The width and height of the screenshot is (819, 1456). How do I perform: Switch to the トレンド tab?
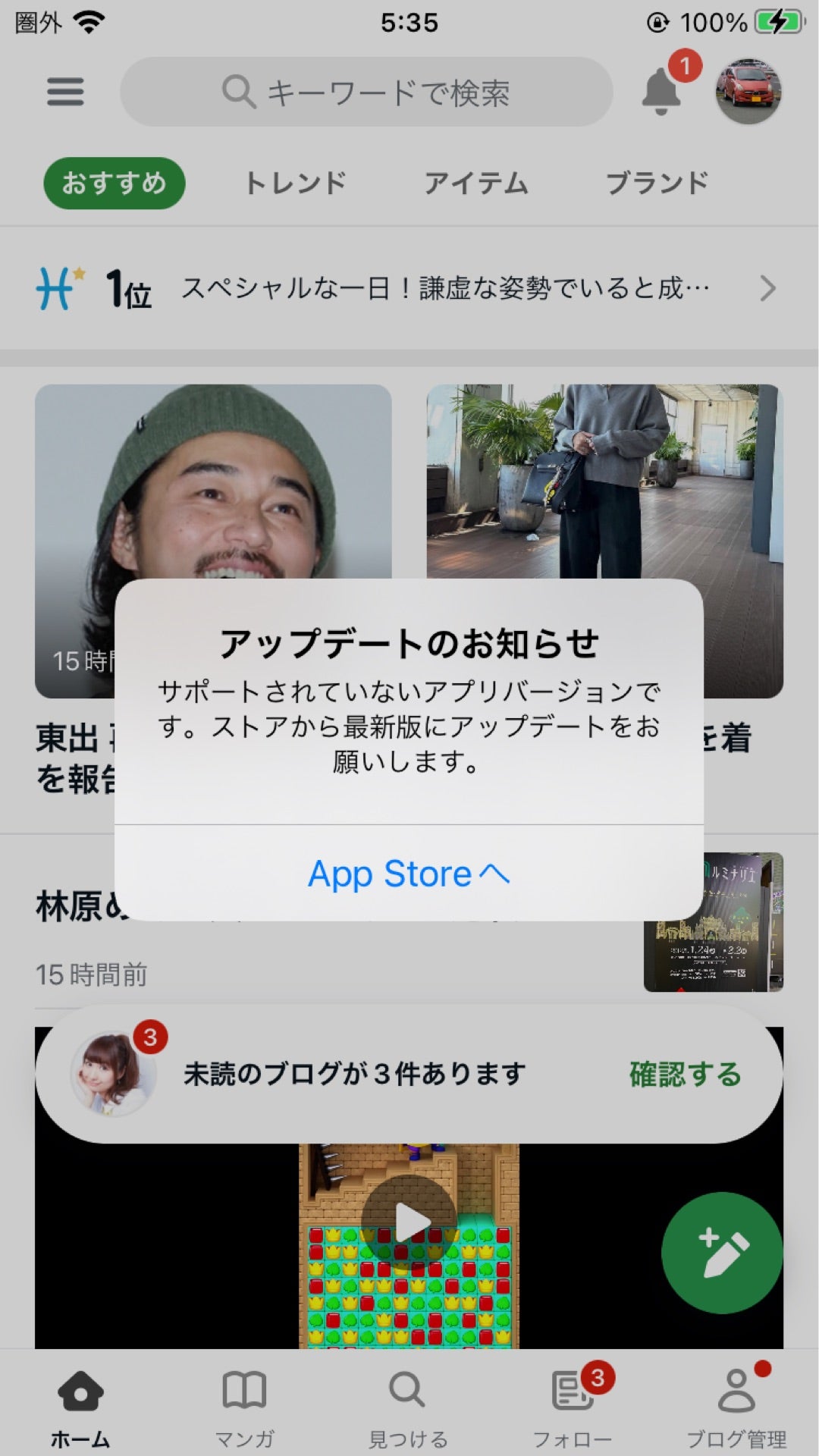[296, 182]
